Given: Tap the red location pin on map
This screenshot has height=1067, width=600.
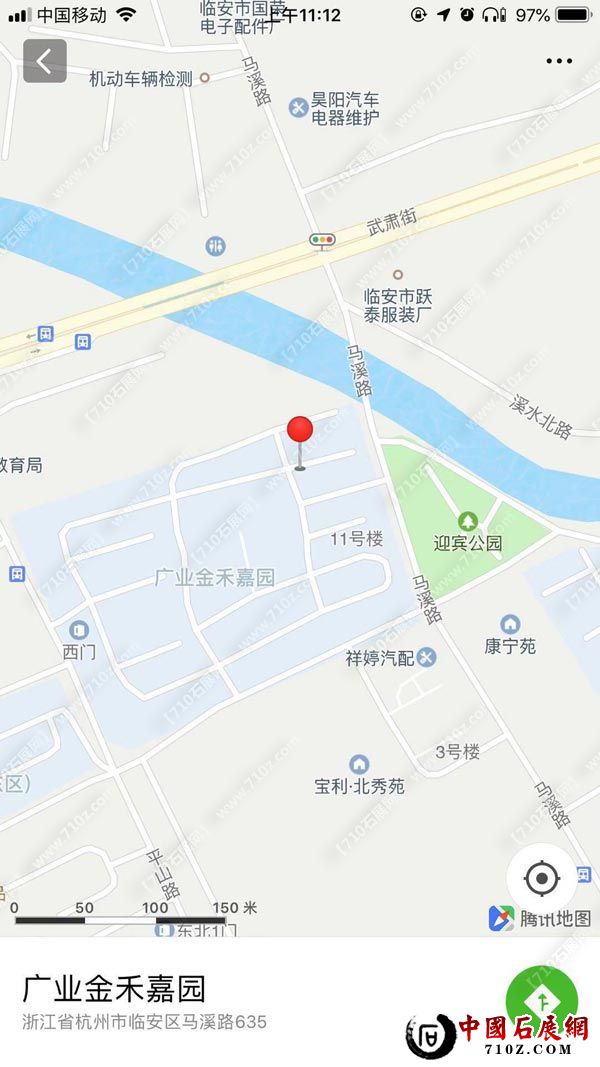Looking at the screenshot, I should point(300,432).
